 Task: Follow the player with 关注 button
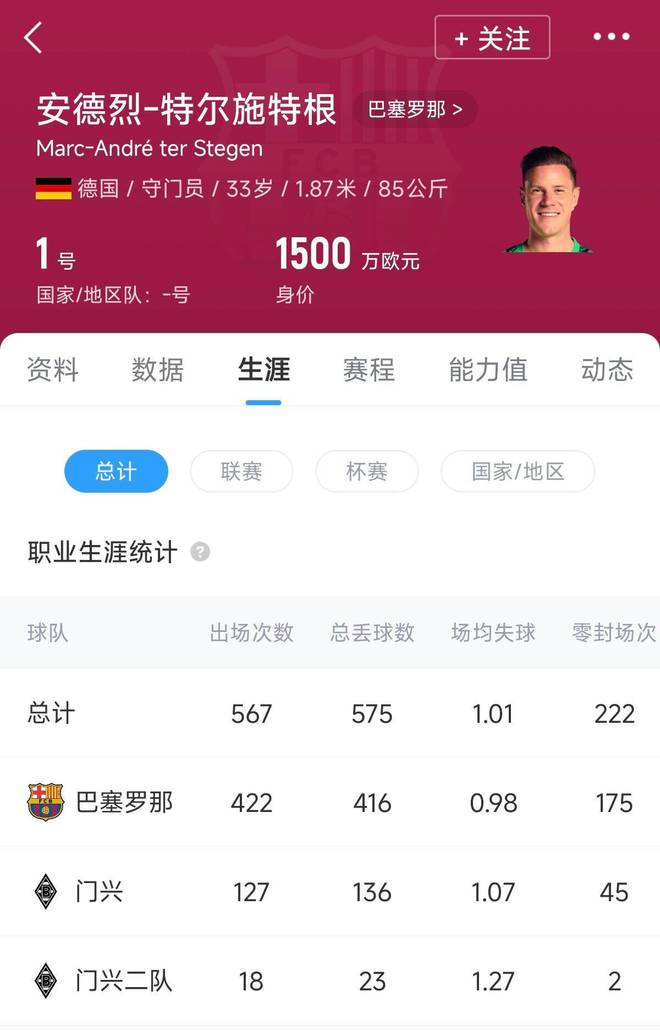pyautogui.click(x=492, y=38)
